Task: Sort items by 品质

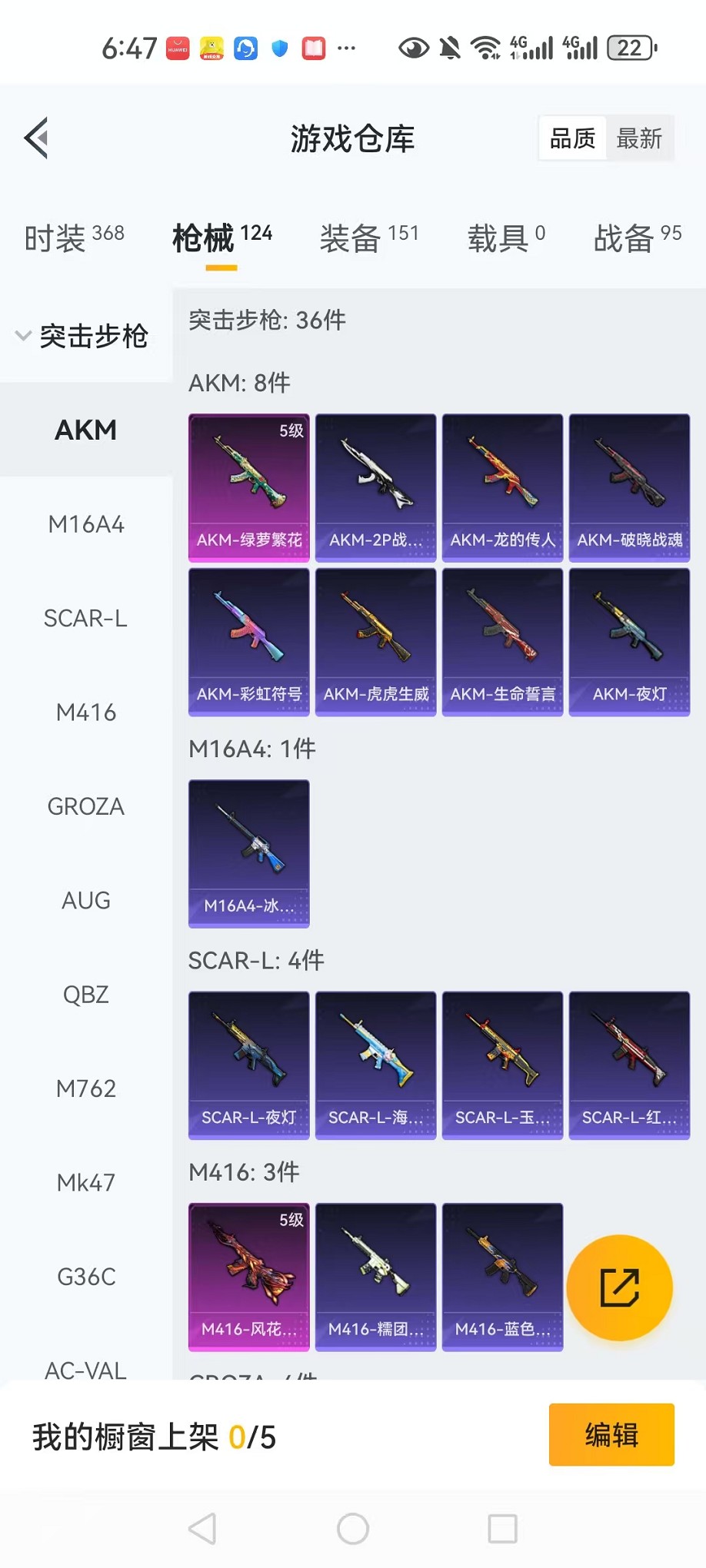Action: click(x=573, y=139)
